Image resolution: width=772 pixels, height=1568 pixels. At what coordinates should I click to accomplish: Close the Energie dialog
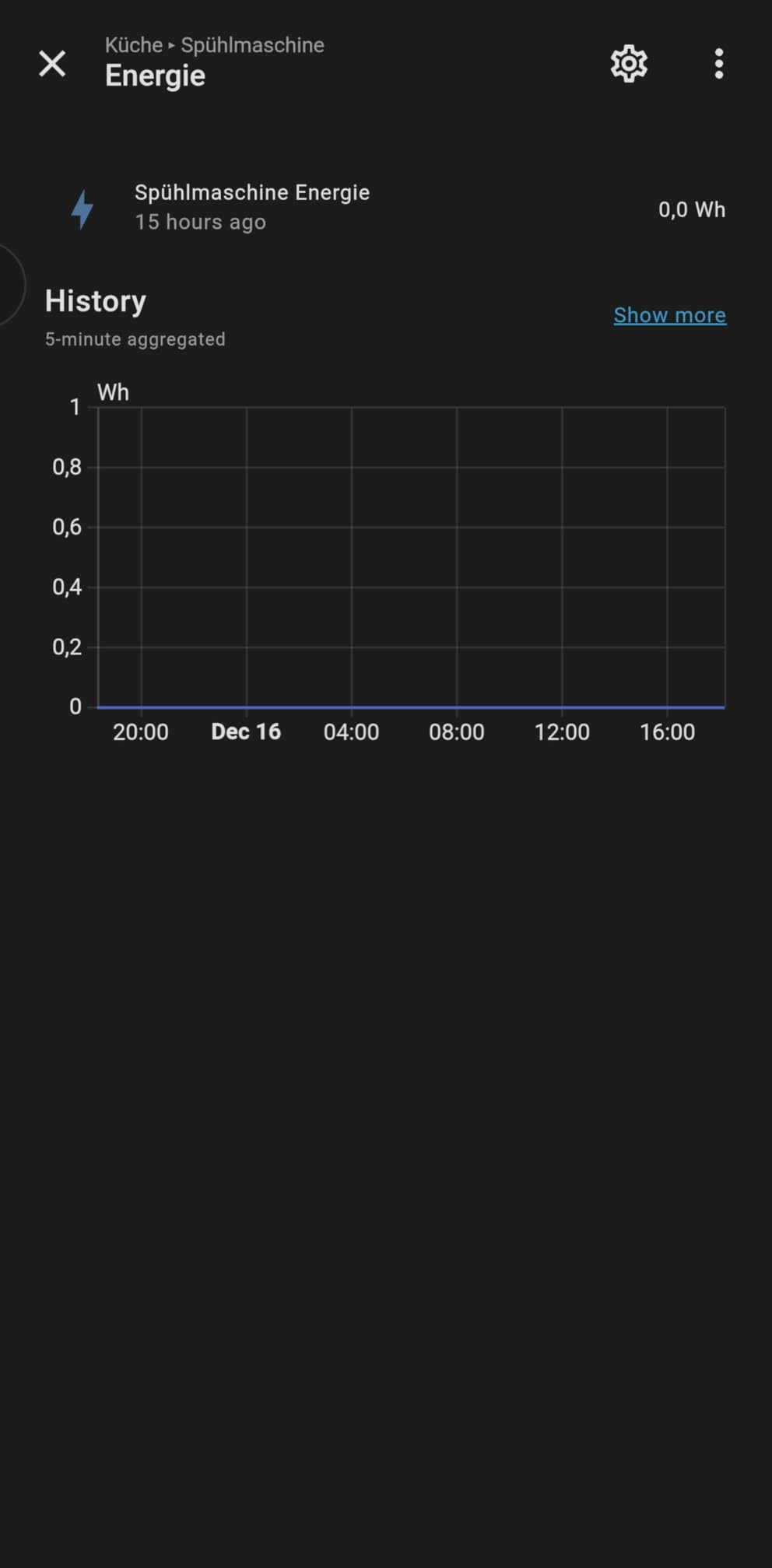pyautogui.click(x=52, y=64)
